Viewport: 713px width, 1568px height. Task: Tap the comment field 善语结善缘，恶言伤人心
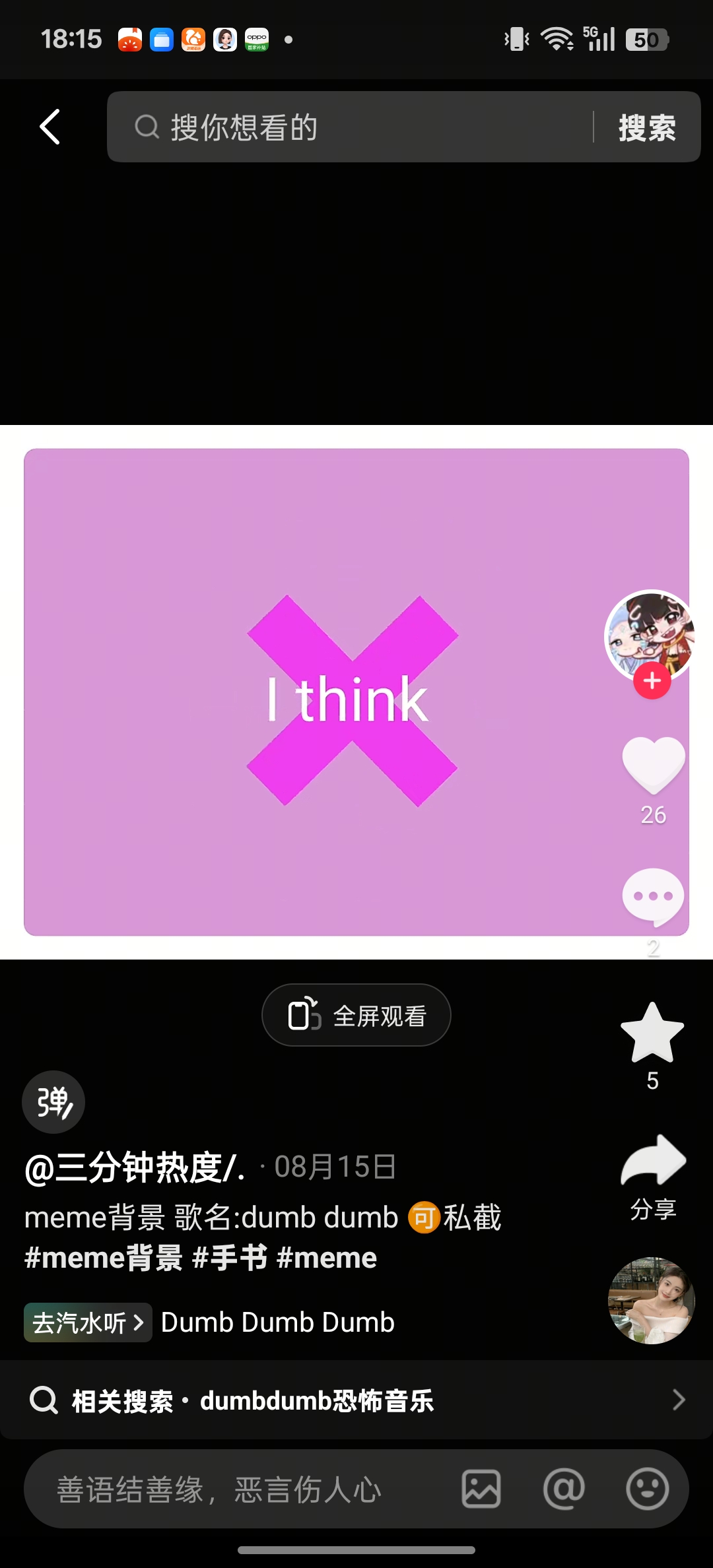click(218, 1489)
